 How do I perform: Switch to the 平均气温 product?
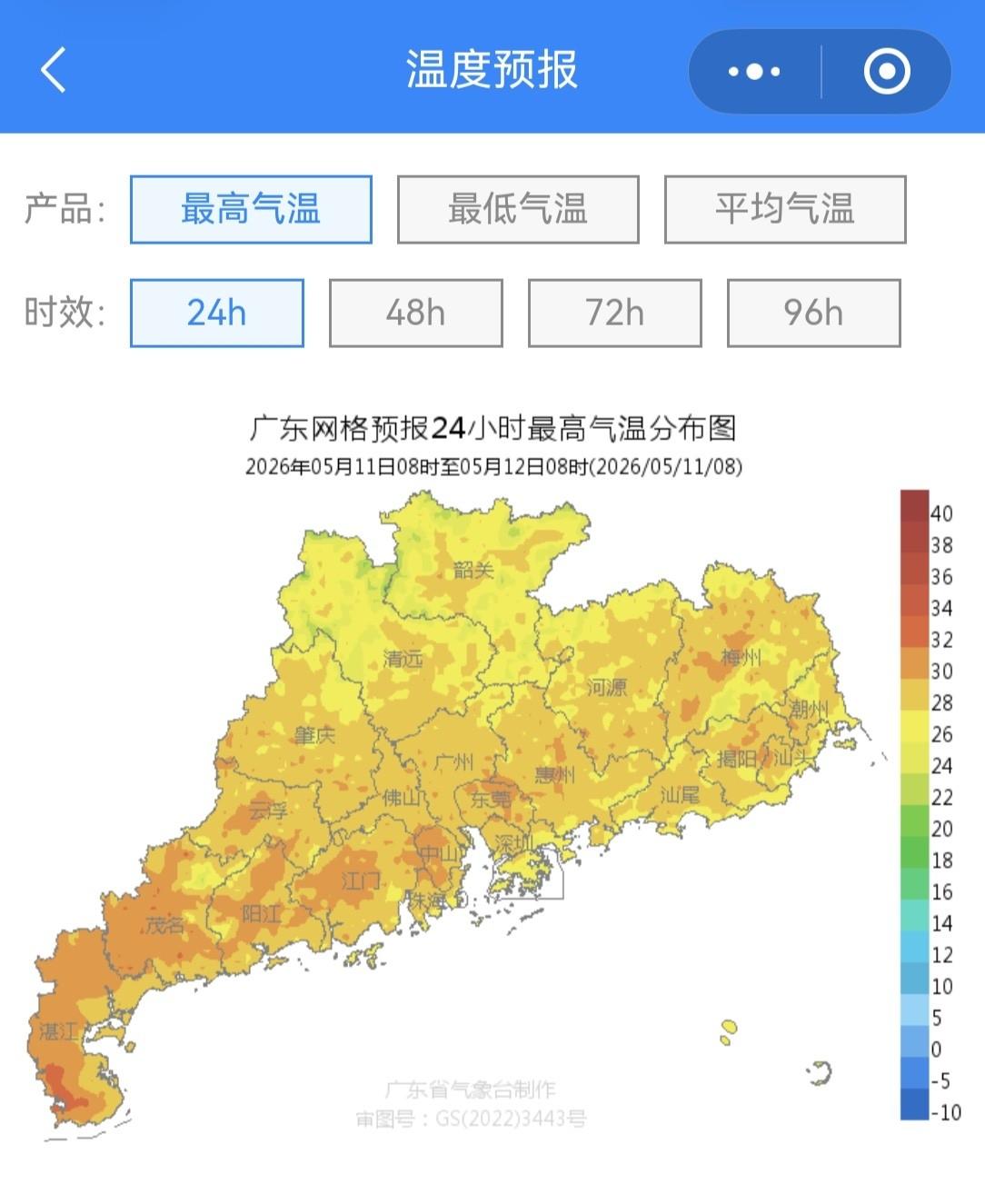click(x=785, y=210)
